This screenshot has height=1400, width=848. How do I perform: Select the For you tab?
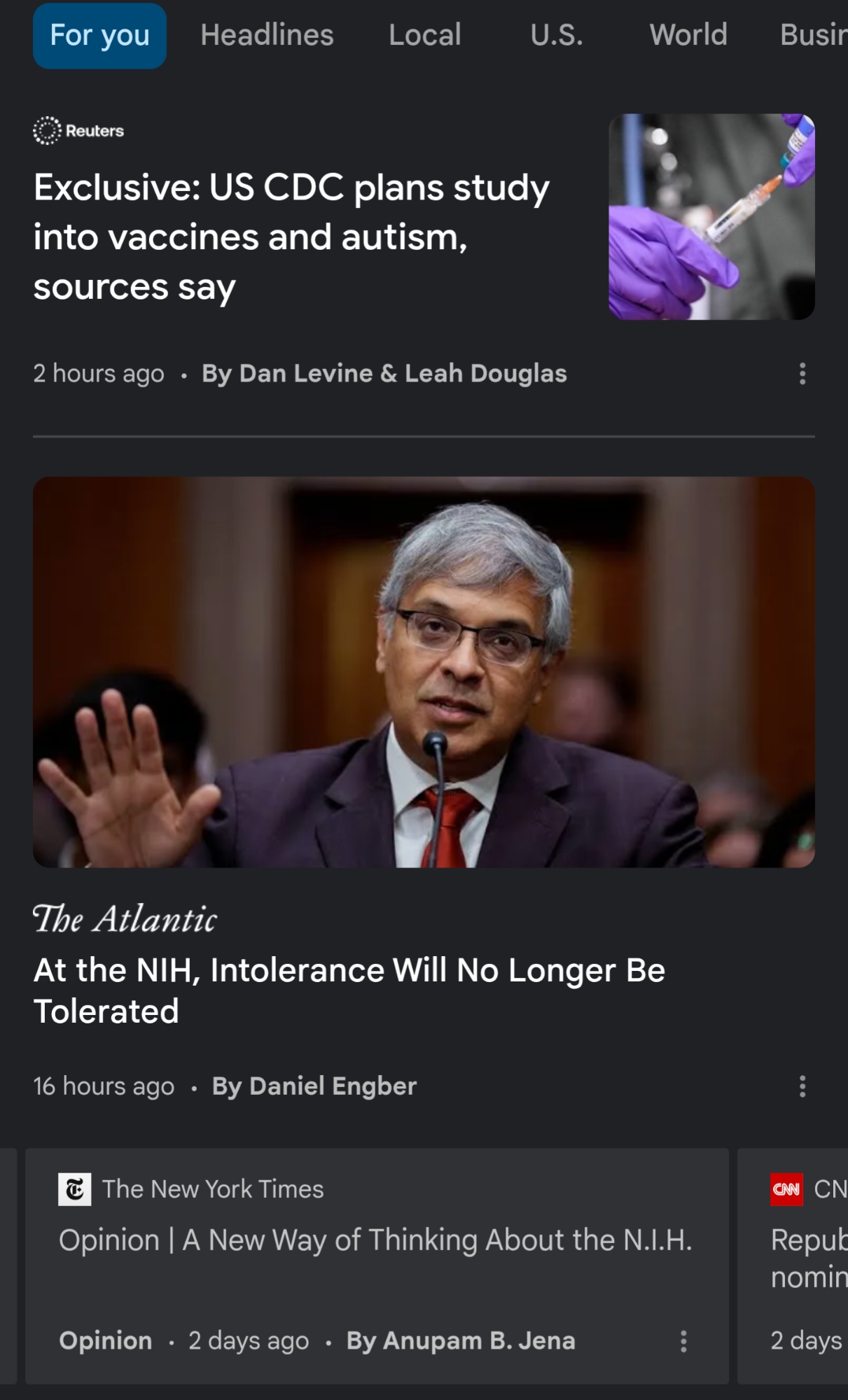(99, 36)
